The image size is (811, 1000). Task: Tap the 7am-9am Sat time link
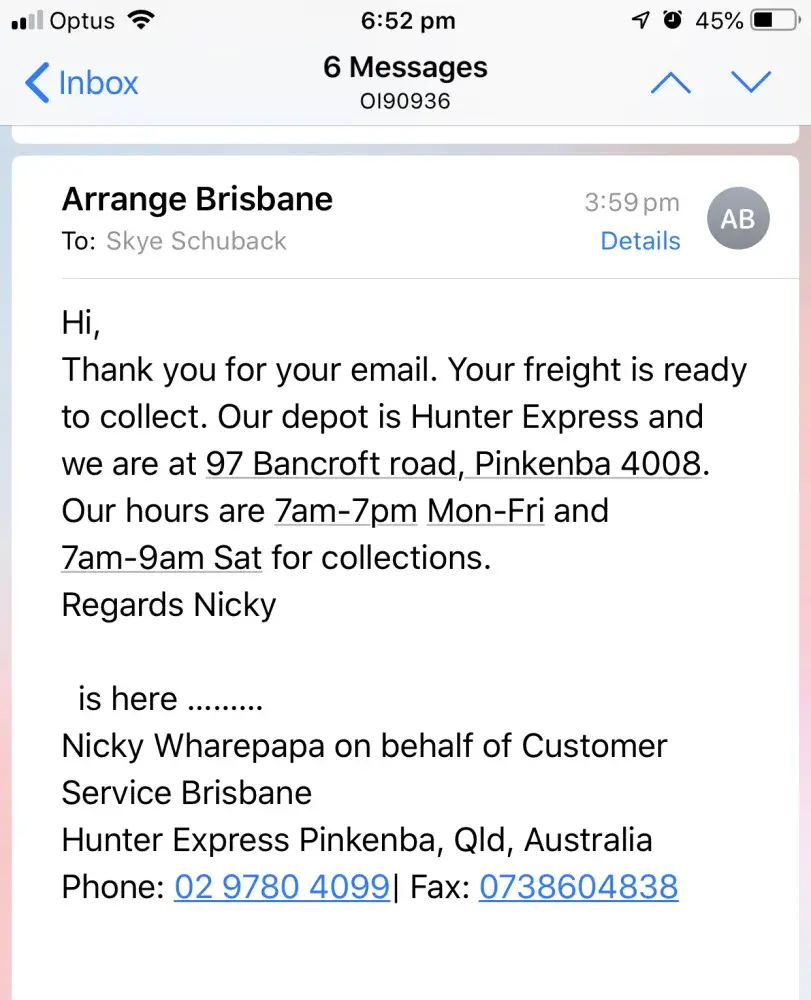[x=162, y=558]
